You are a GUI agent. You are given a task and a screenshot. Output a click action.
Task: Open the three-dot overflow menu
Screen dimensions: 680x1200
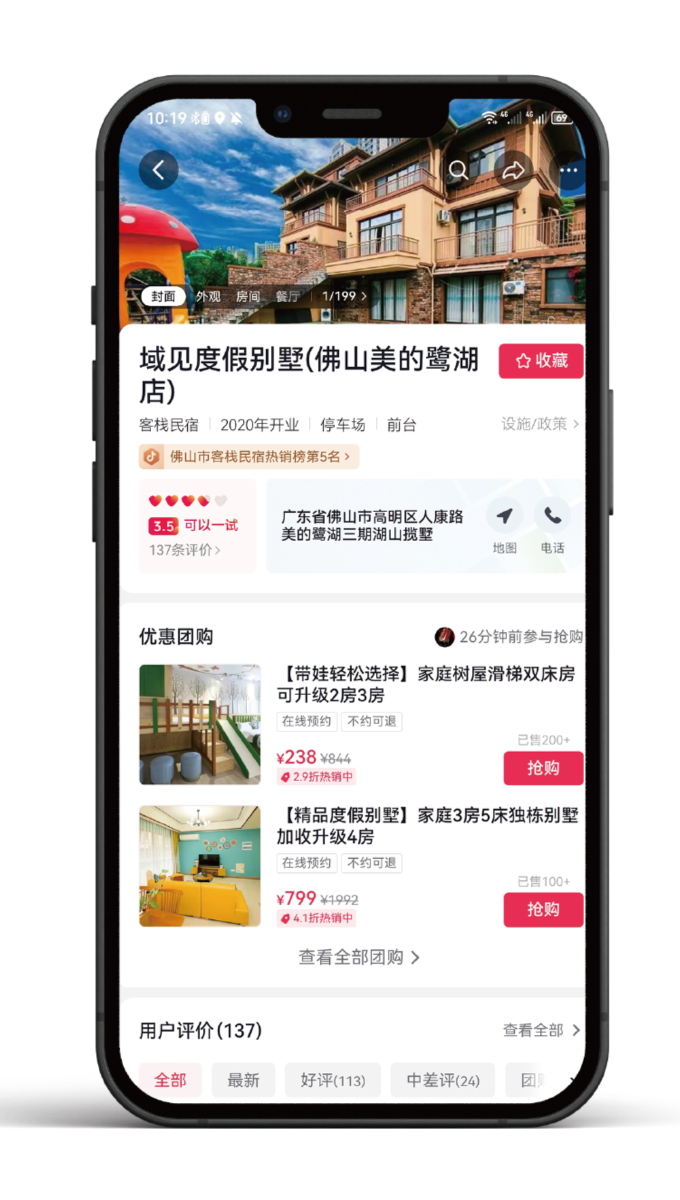point(569,170)
